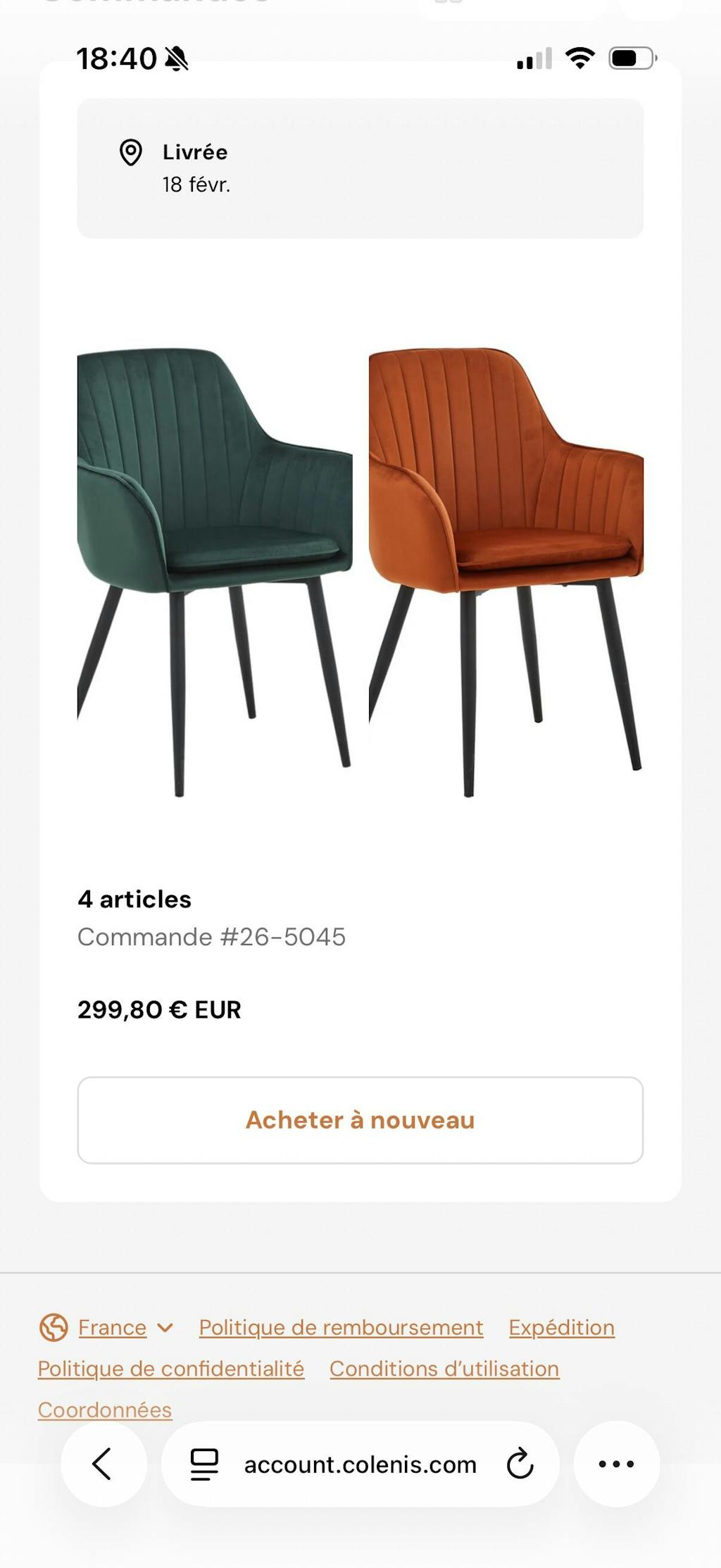Reload the page with the refresh icon

[x=520, y=1464]
